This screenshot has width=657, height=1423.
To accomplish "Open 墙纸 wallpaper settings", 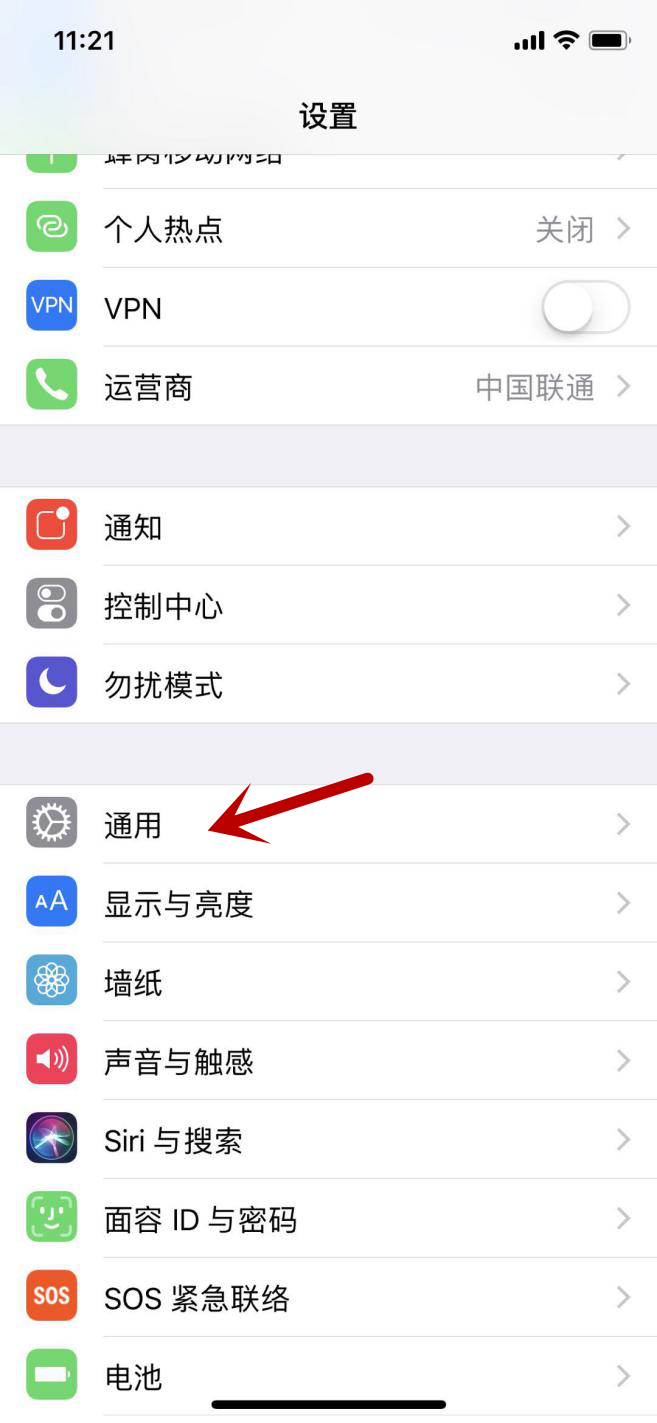I will click(328, 982).
